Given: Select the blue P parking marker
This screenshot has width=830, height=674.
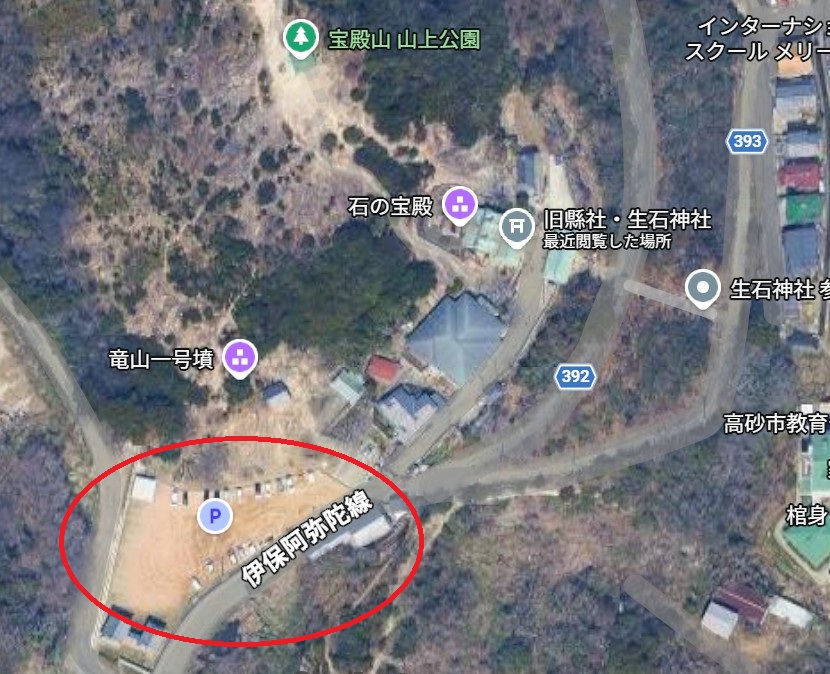Looking at the screenshot, I should 215,516.
